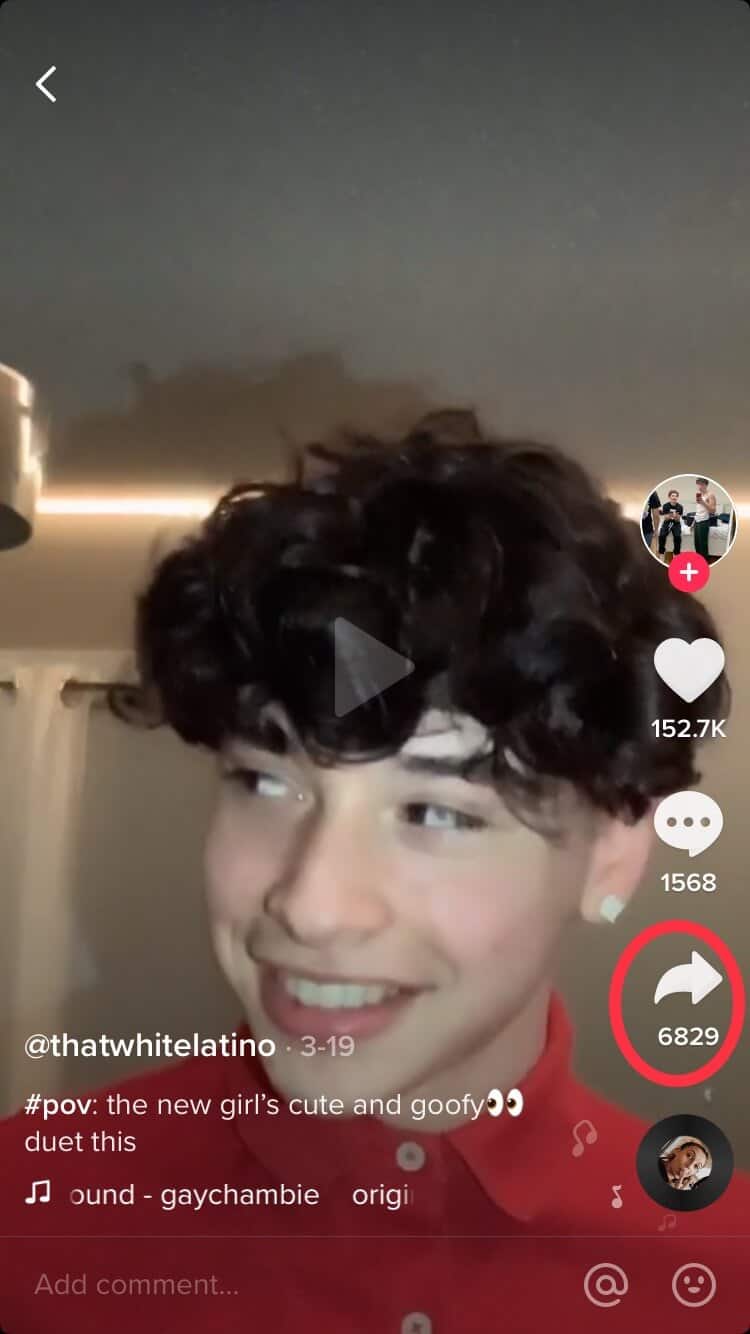Resume the video with the play button

pos(370,666)
